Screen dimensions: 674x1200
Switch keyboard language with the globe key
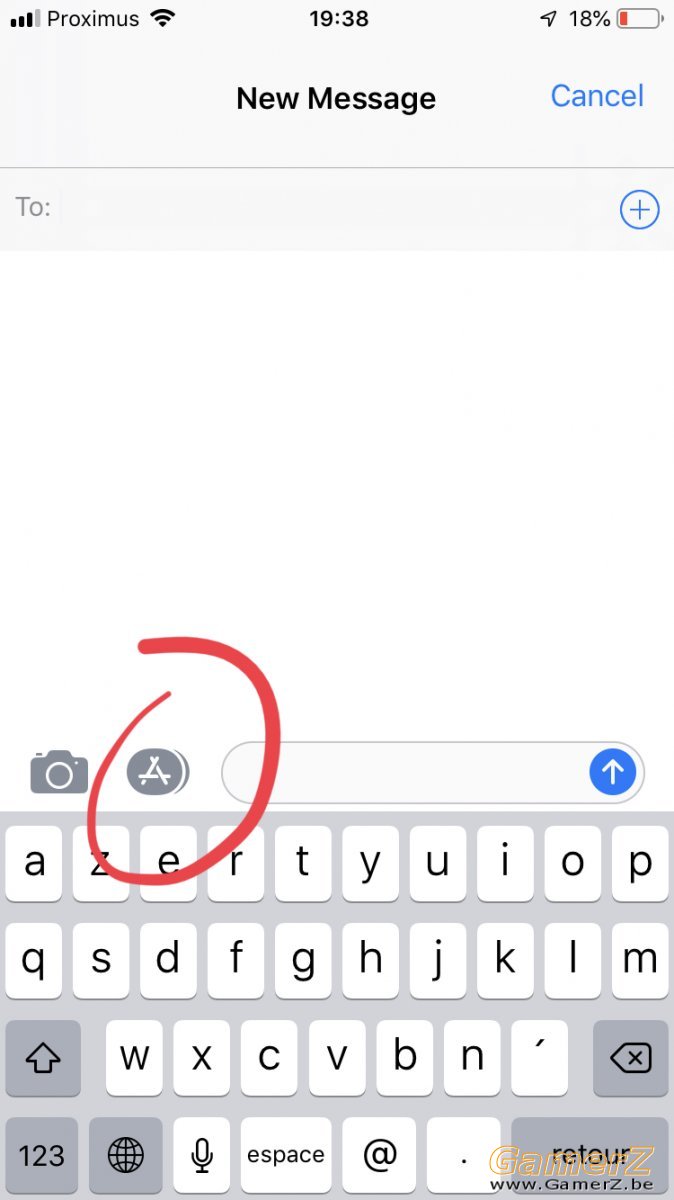(x=126, y=1155)
